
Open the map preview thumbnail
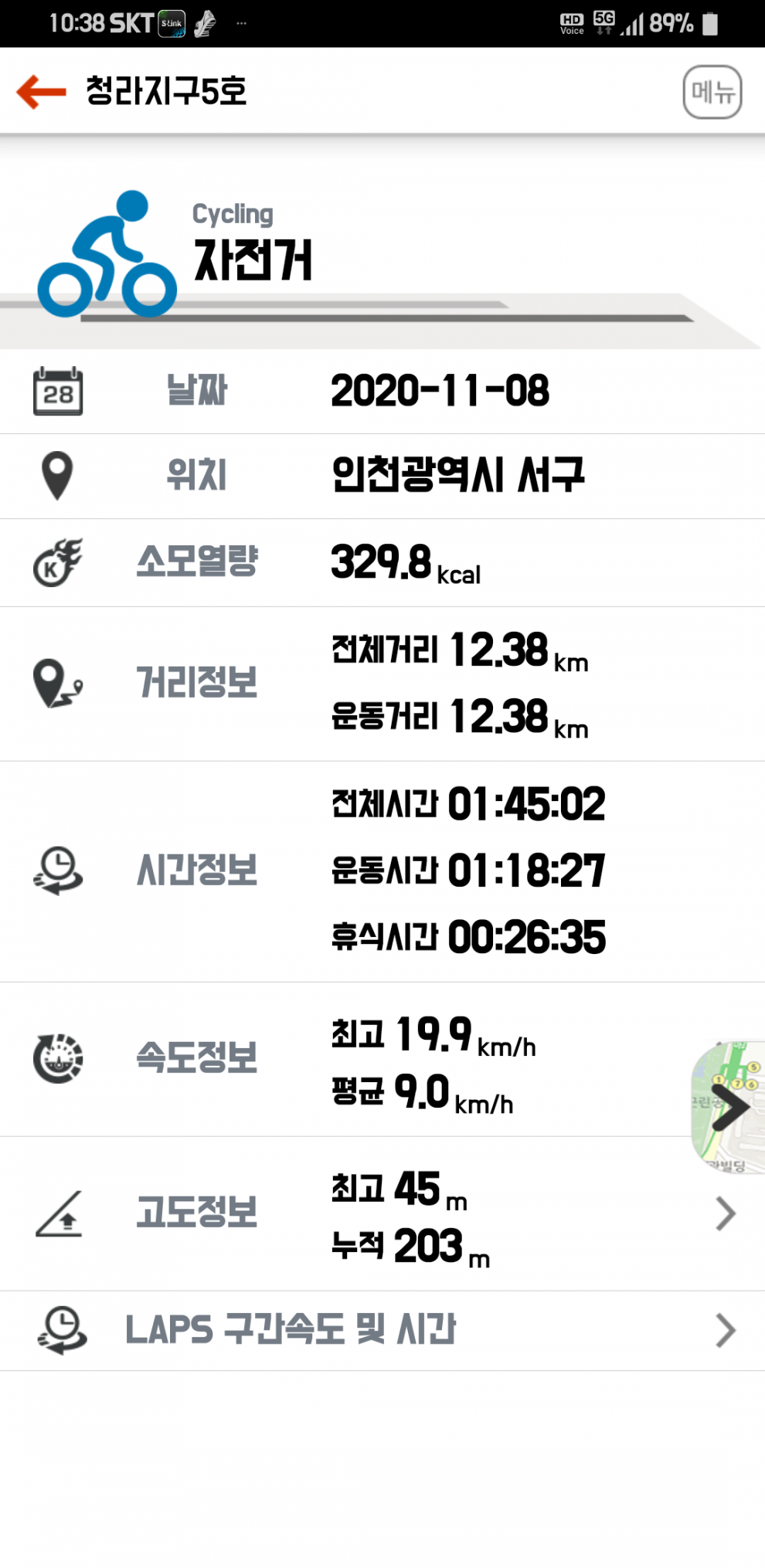point(728,1107)
